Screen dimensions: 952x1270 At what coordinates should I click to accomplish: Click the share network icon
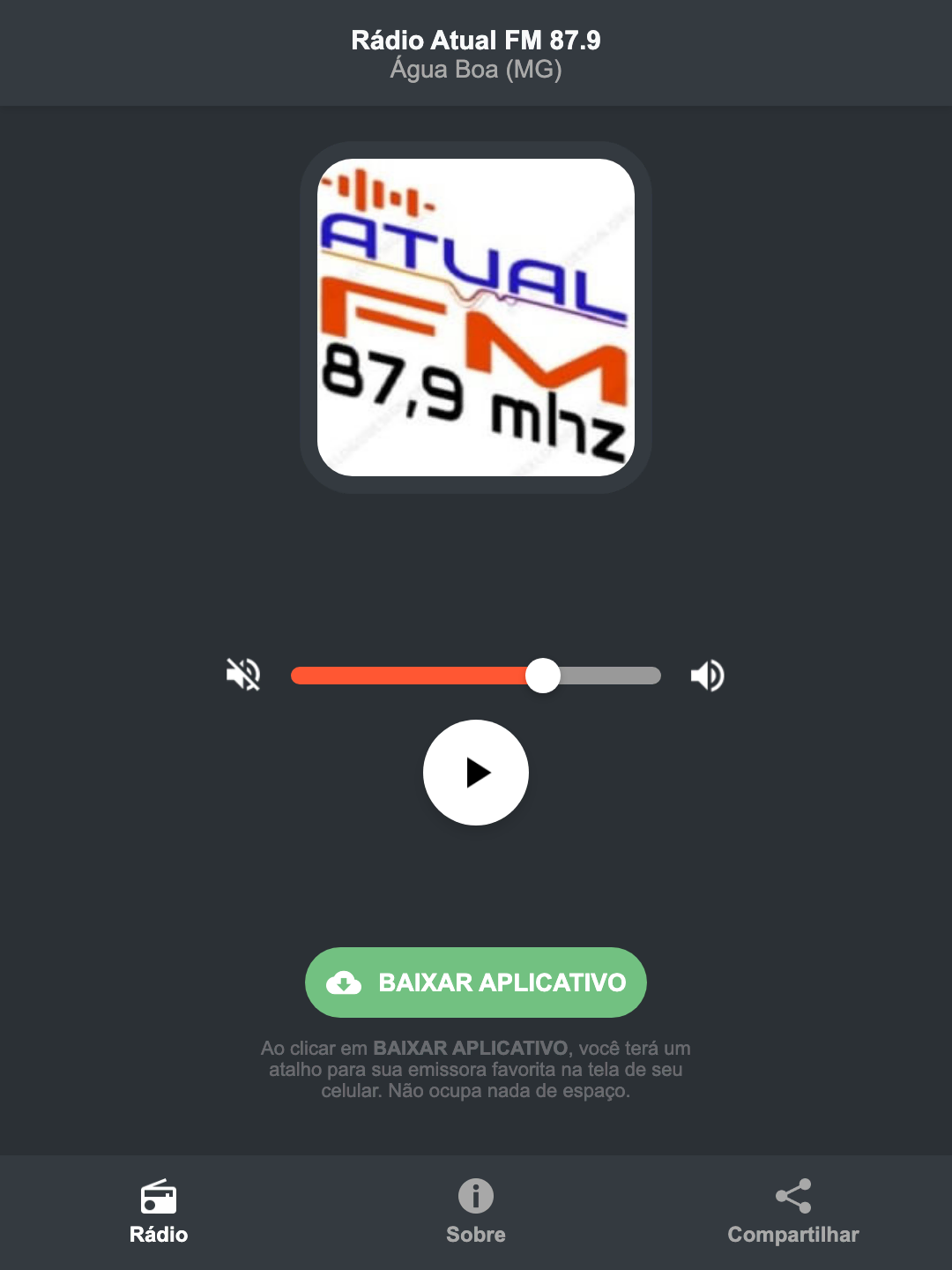pyautogui.click(x=793, y=1195)
